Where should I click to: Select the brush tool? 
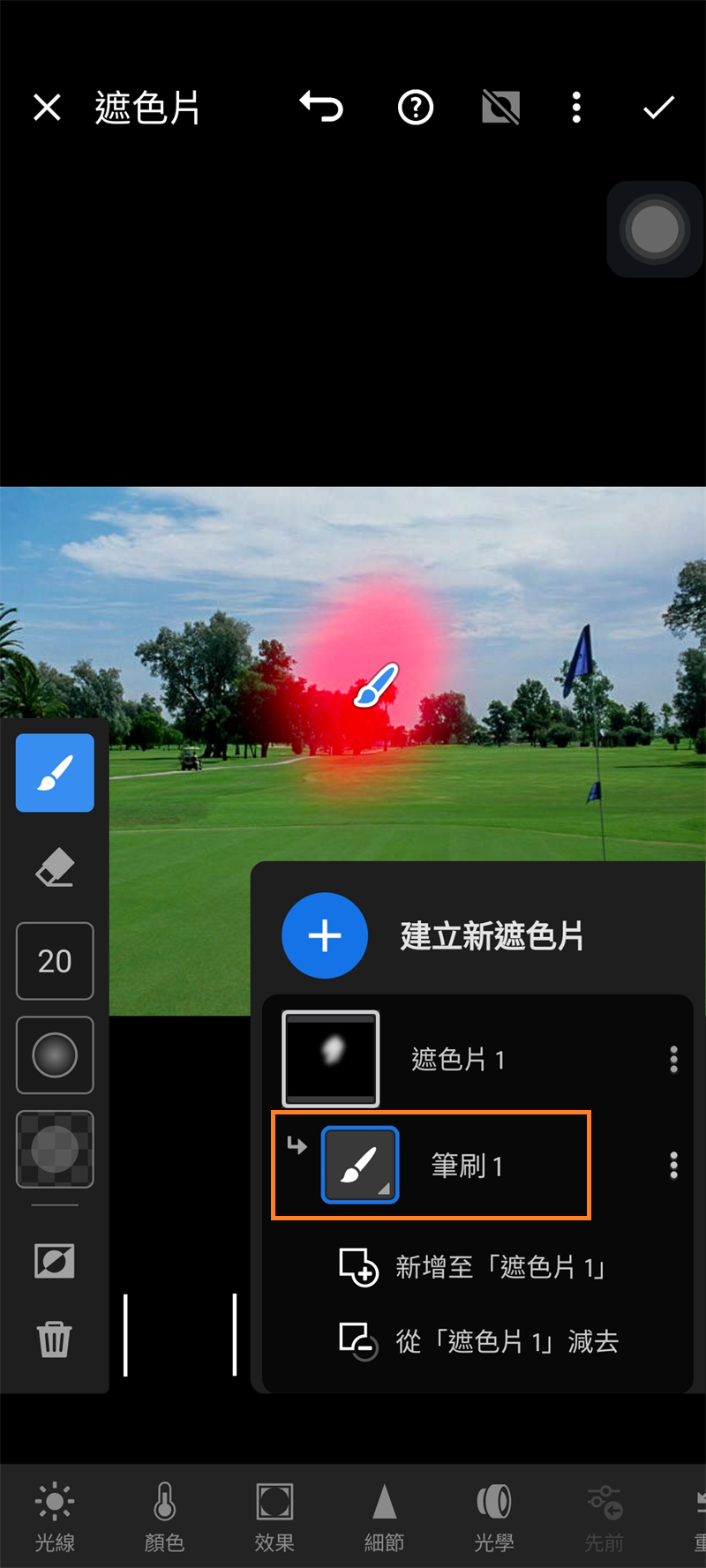coord(55,773)
